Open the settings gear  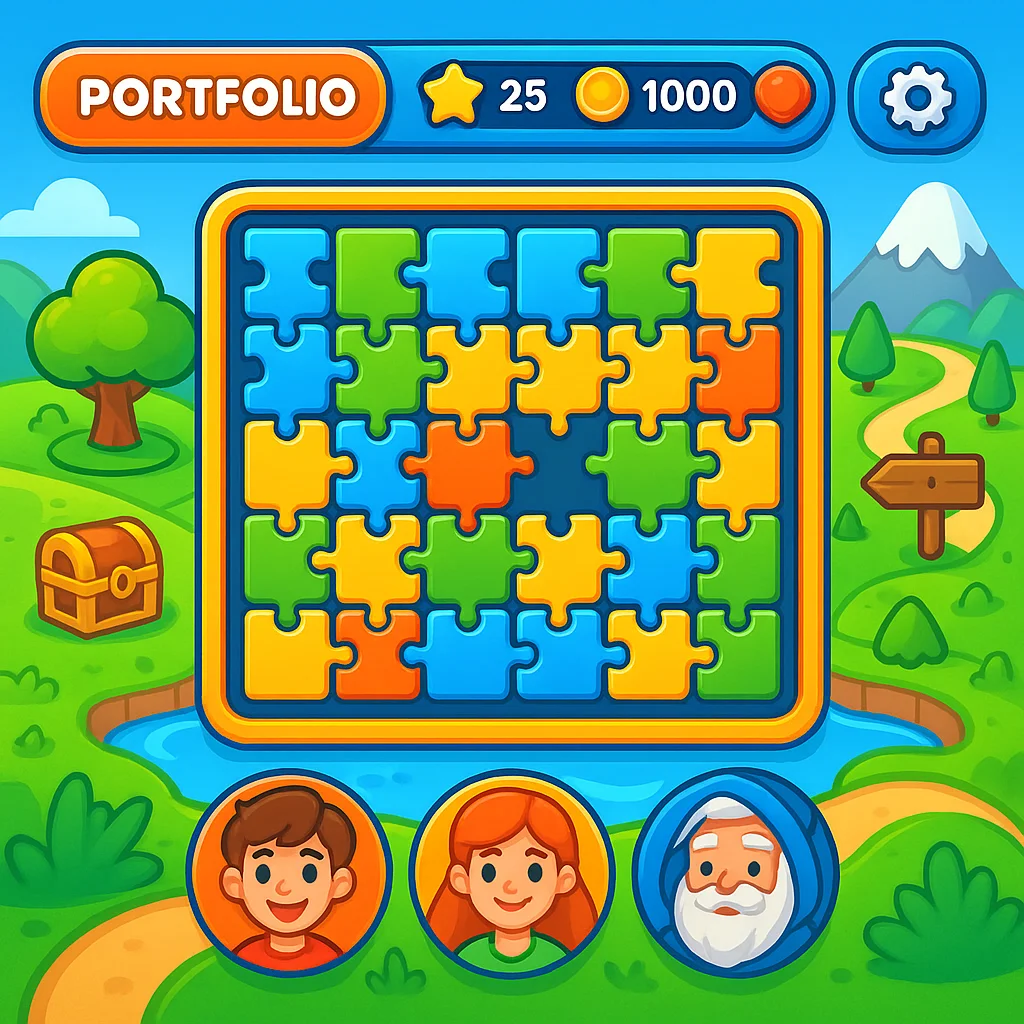(x=916, y=97)
